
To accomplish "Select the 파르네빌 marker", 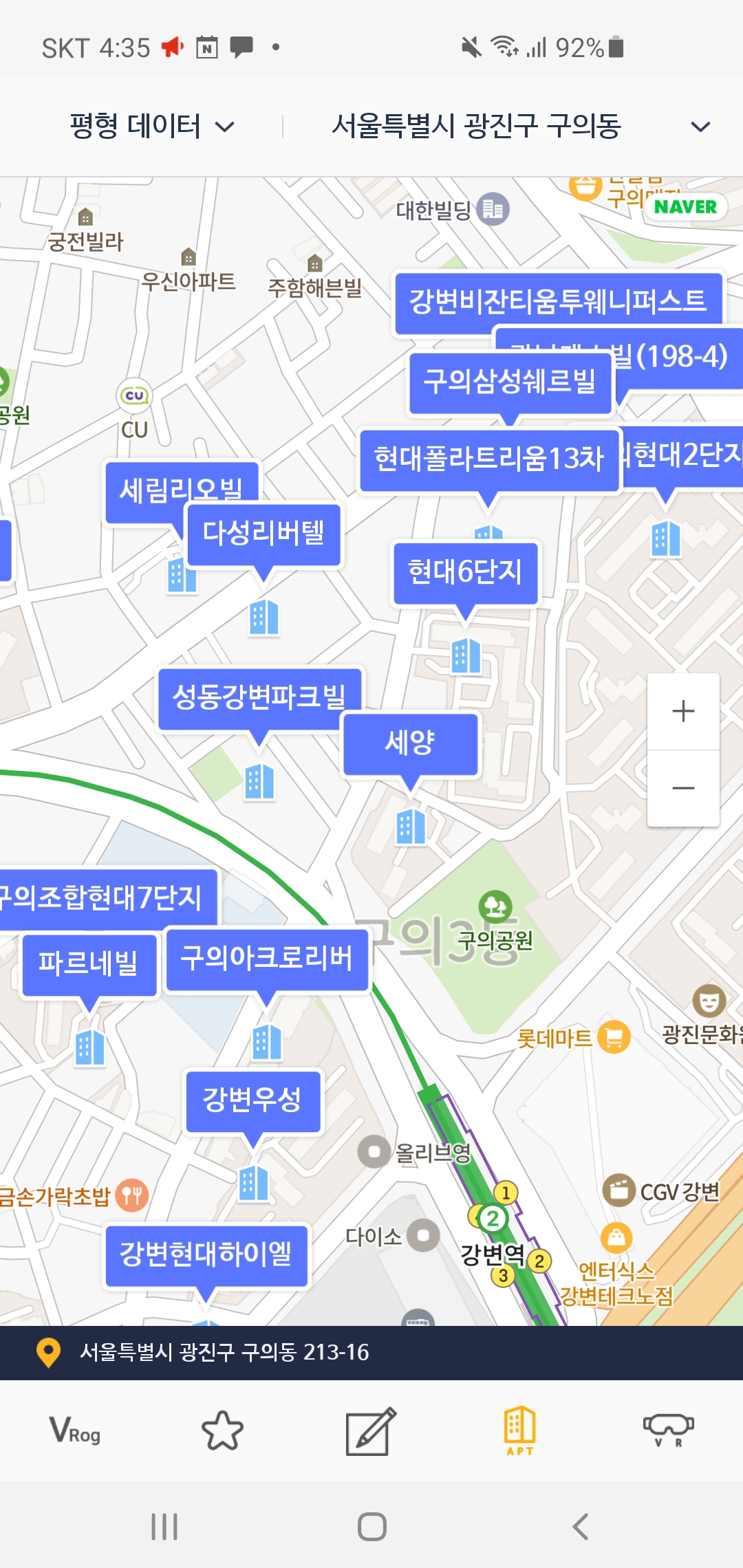I will (88, 963).
